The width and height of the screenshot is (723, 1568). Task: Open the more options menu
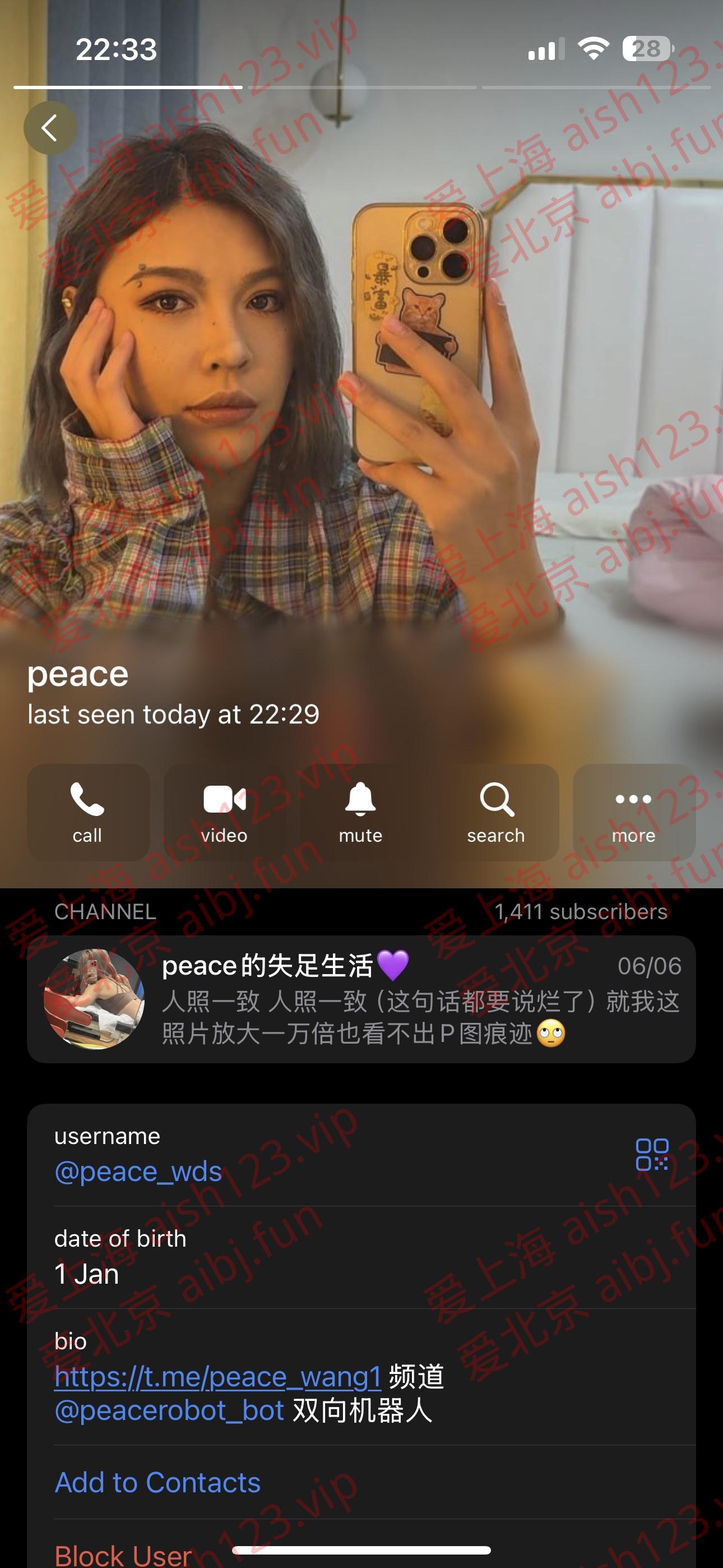633,812
